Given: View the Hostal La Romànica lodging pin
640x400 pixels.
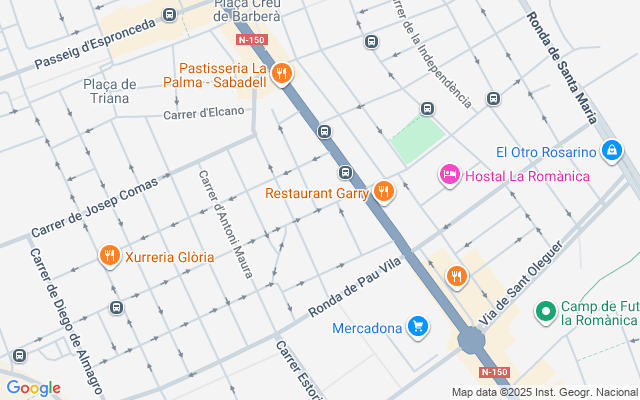Looking at the screenshot, I should pyautogui.click(x=449, y=176).
